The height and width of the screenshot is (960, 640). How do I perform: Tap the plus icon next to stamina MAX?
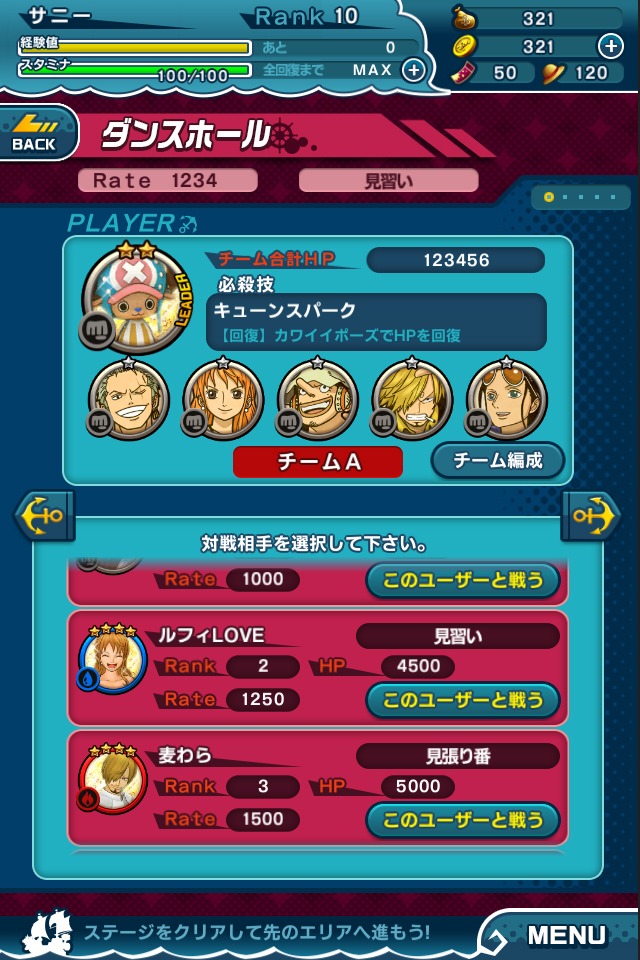413,69
